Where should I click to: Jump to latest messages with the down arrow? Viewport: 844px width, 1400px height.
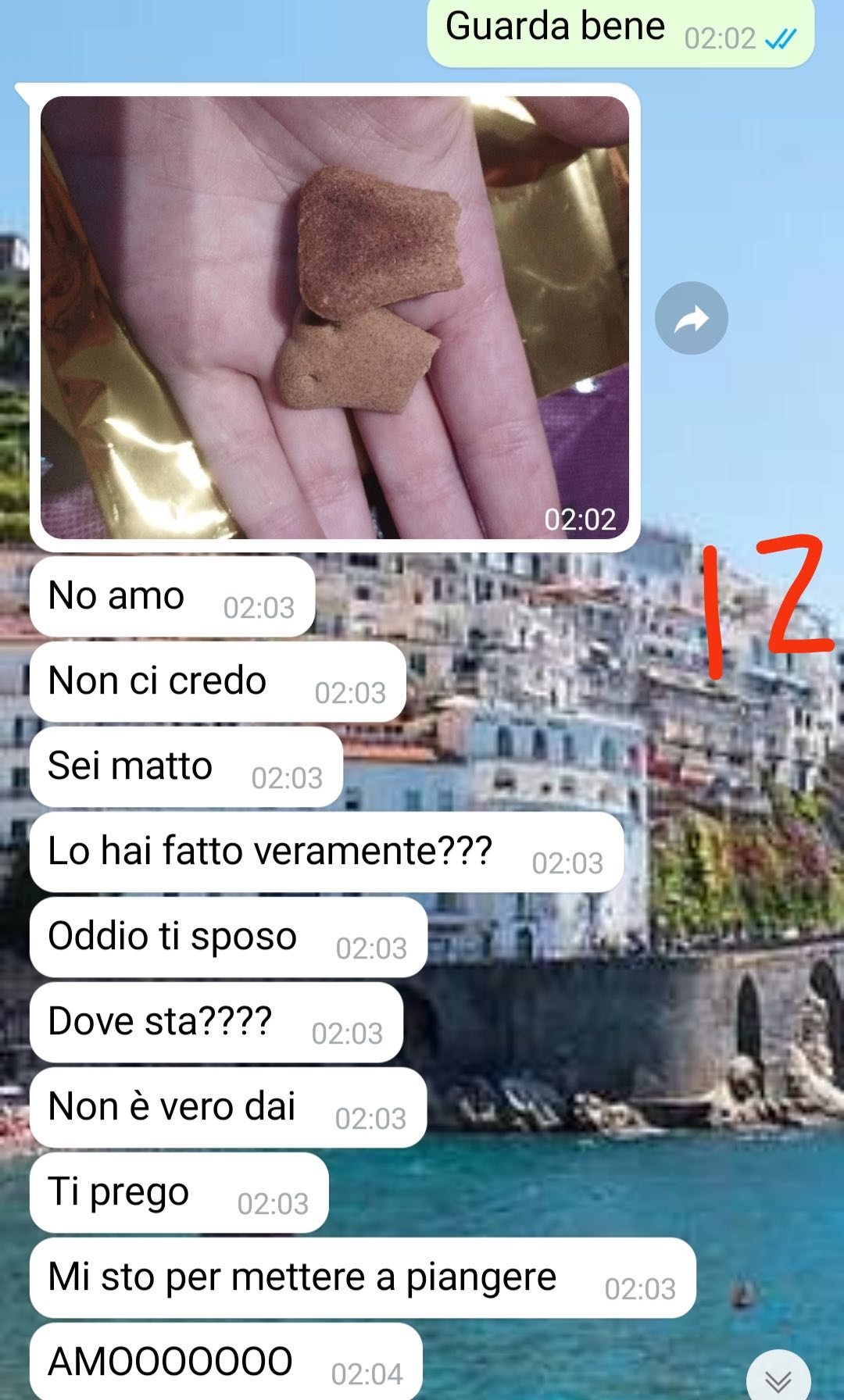coord(778,1377)
